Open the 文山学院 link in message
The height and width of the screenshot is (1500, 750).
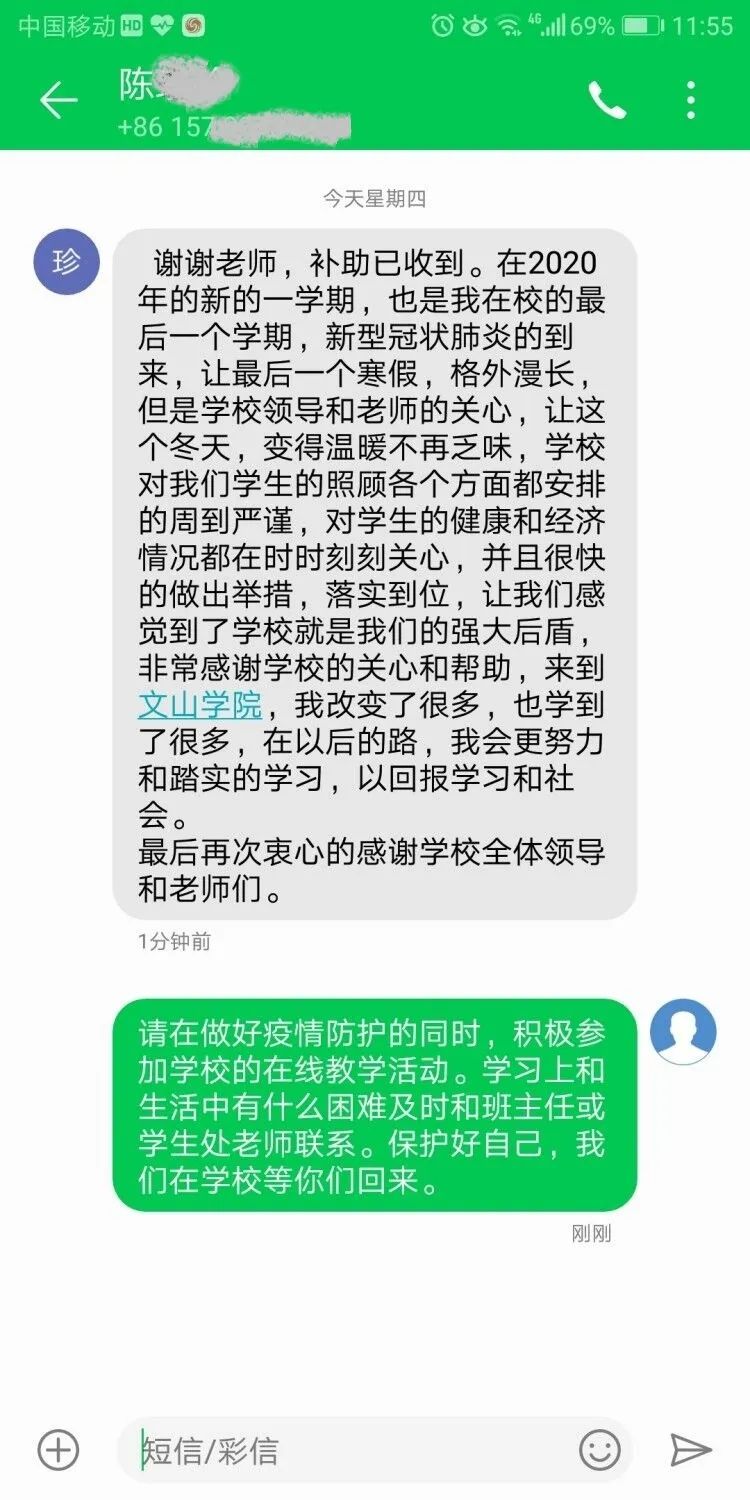pyautogui.click(x=200, y=705)
